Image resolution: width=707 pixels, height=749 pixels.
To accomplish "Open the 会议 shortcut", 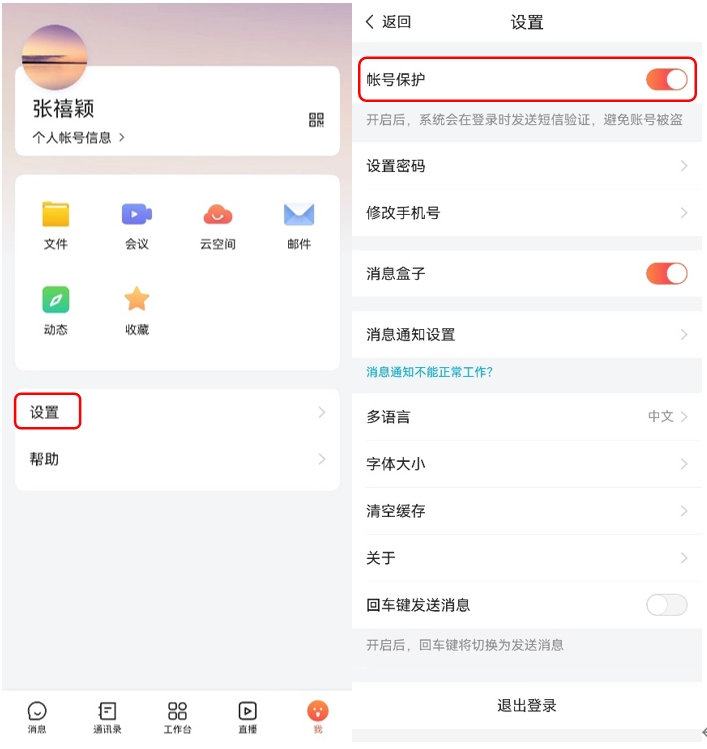I will pos(137,224).
